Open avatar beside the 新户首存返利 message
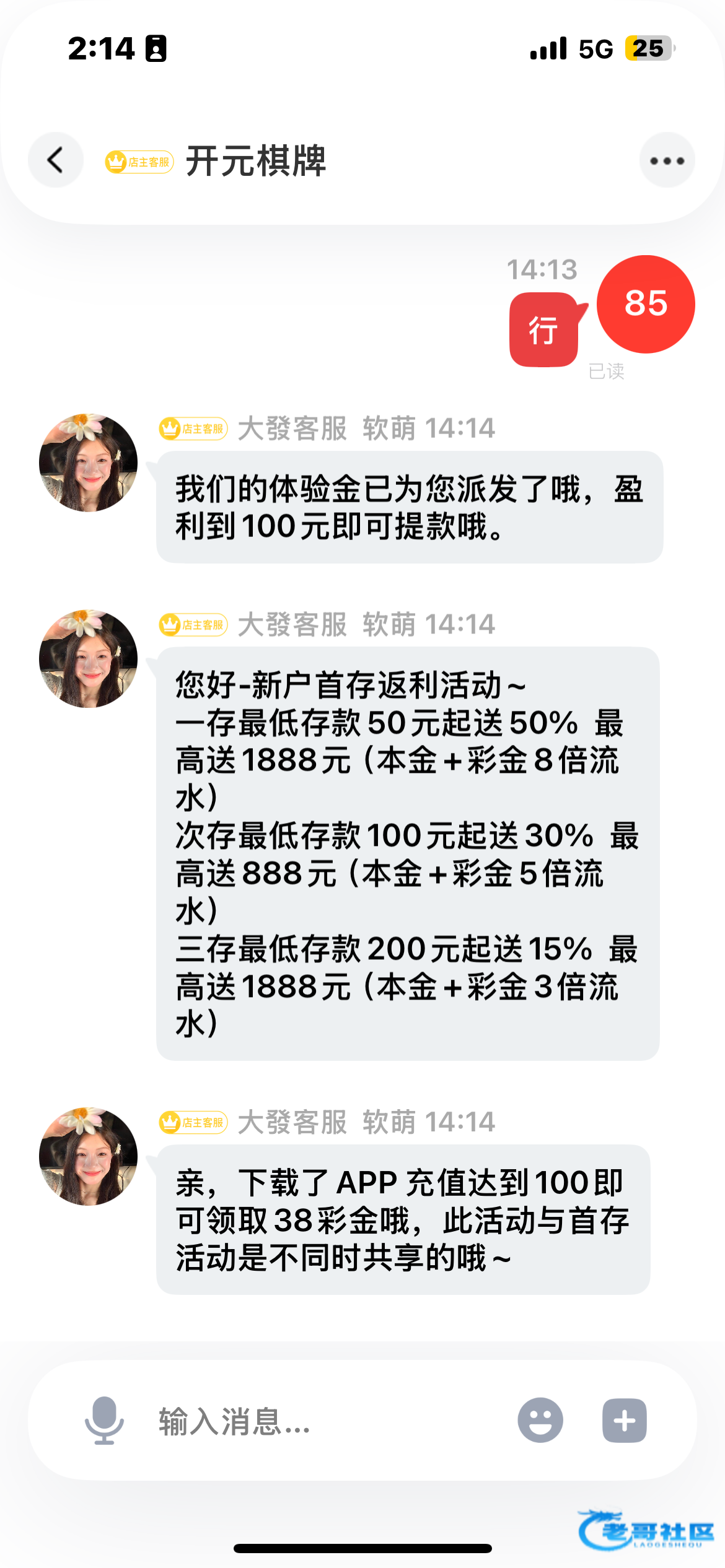Image resolution: width=725 pixels, height=1568 pixels. [89, 658]
